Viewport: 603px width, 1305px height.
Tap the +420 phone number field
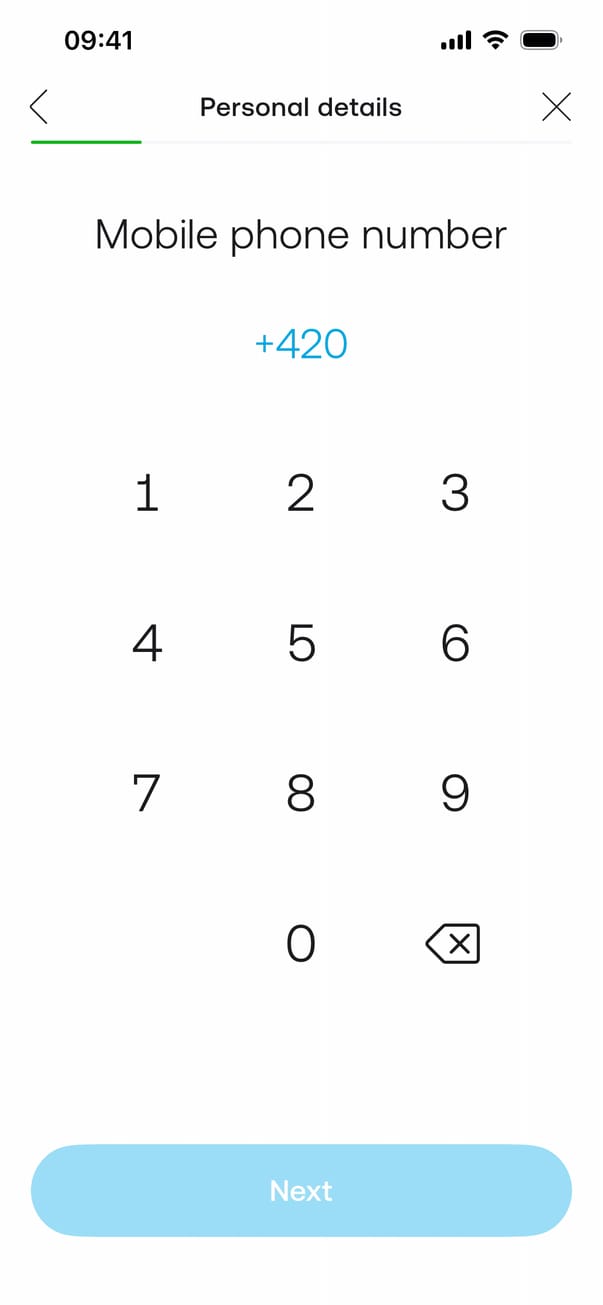(x=301, y=344)
